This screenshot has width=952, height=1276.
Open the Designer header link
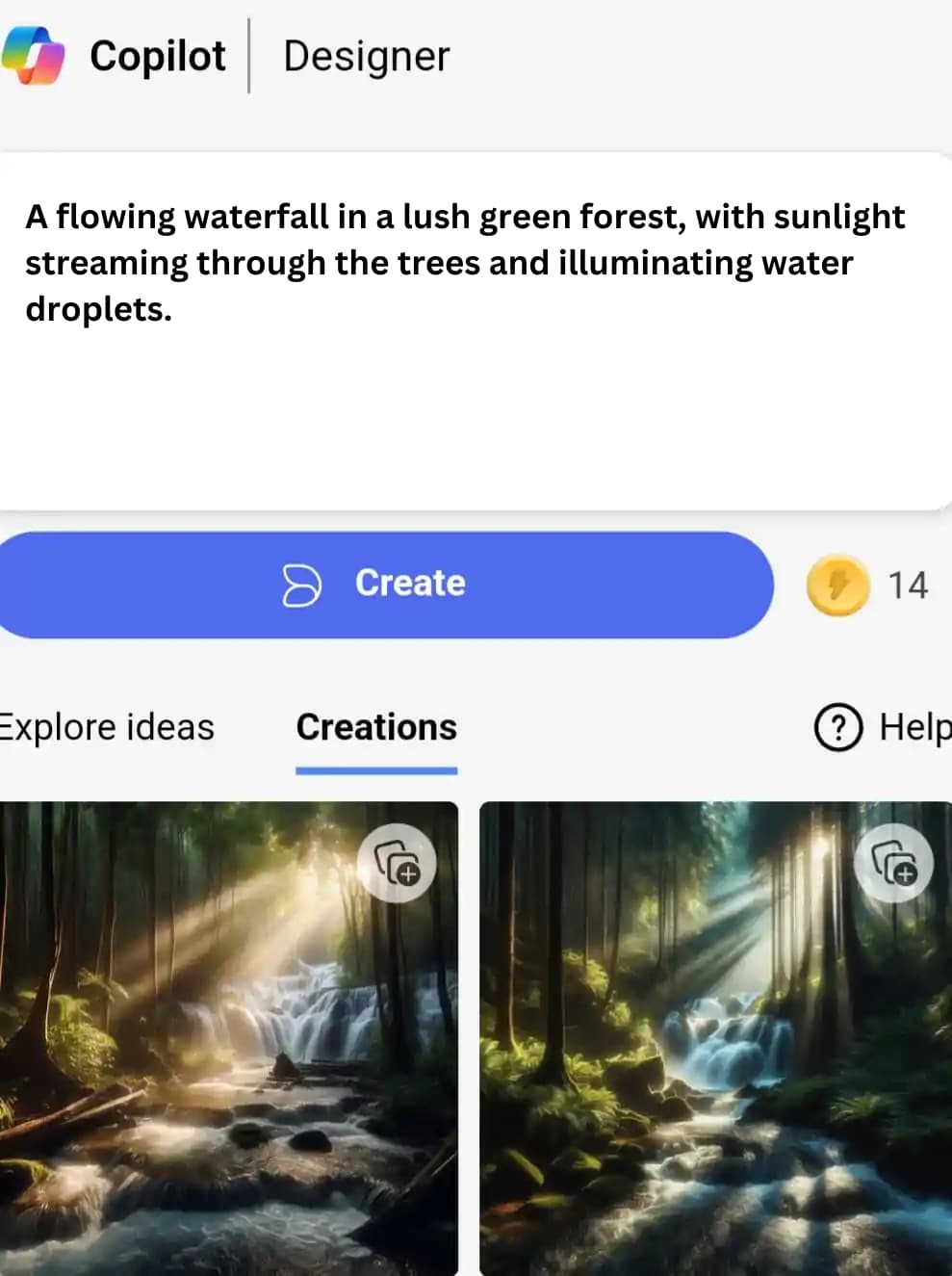[366, 56]
